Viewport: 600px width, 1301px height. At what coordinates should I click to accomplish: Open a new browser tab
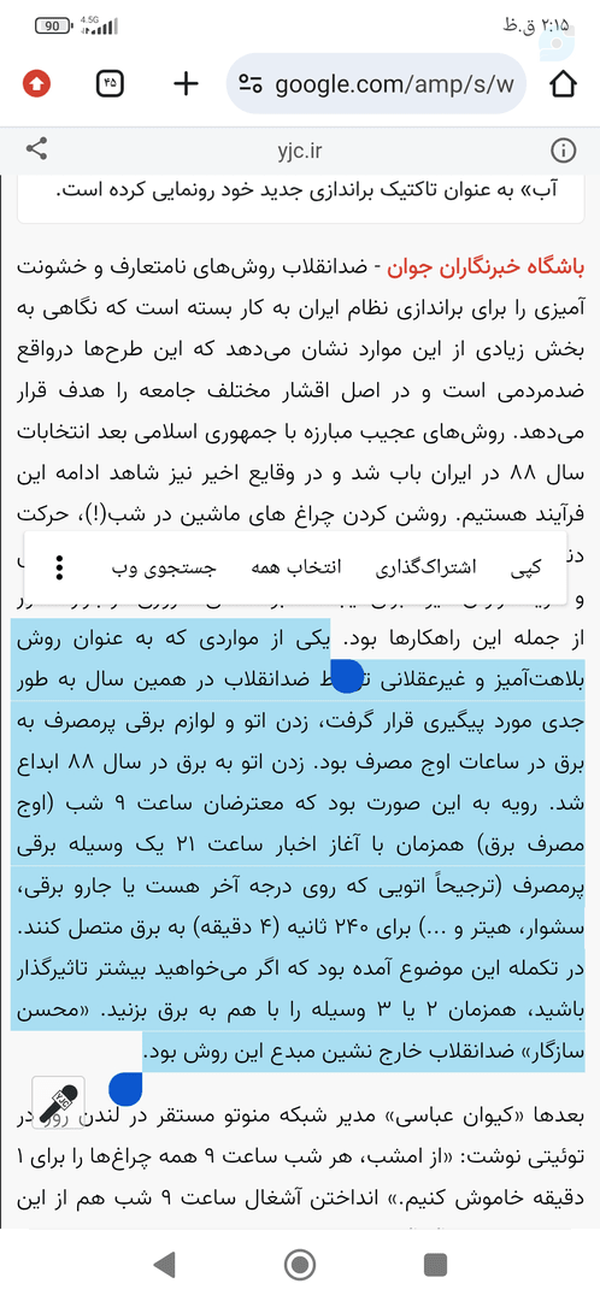[x=186, y=84]
